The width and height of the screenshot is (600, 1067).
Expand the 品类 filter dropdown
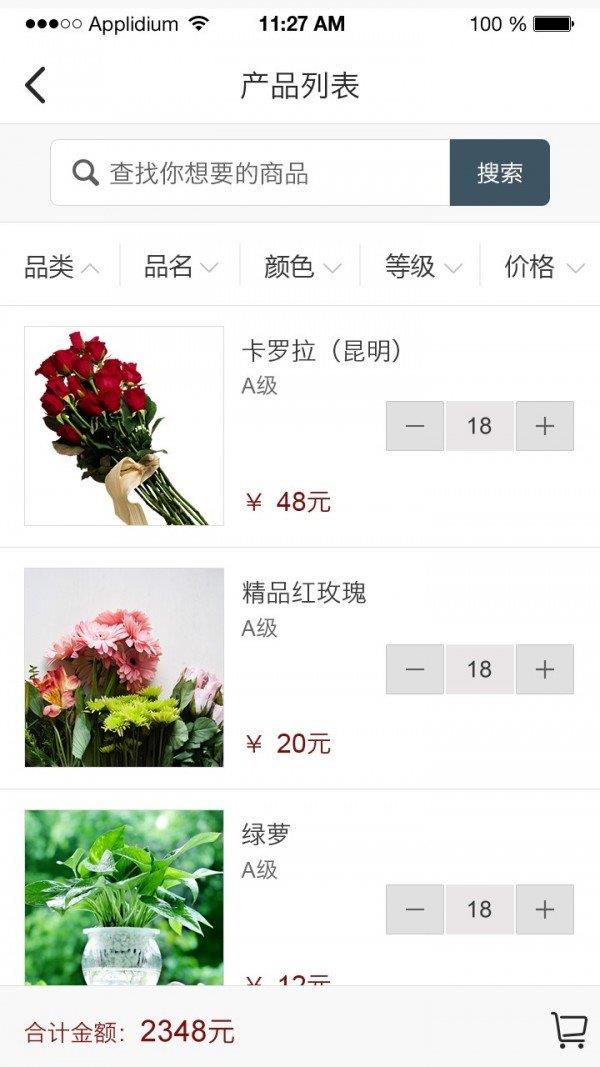(61, 266)
